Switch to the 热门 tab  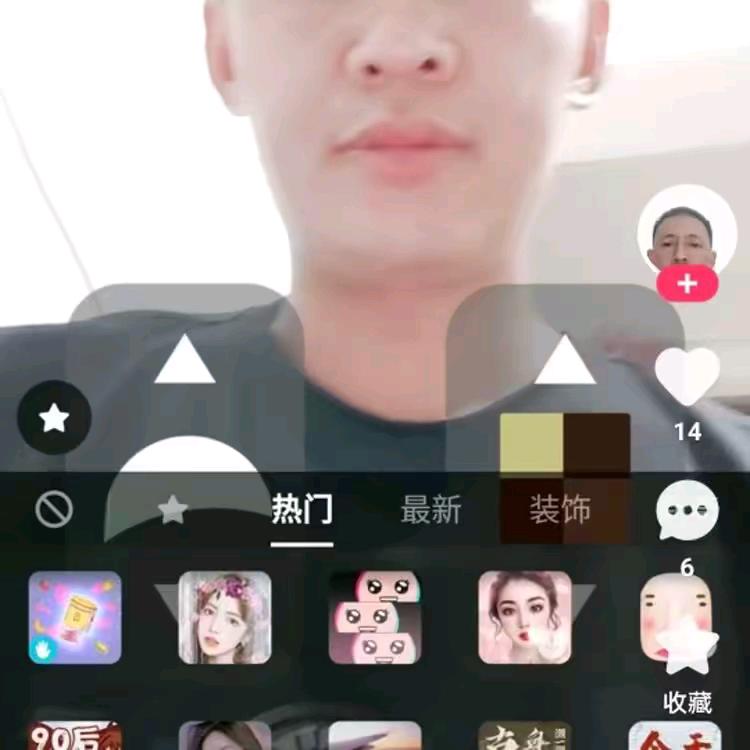(x=302, y=510)
